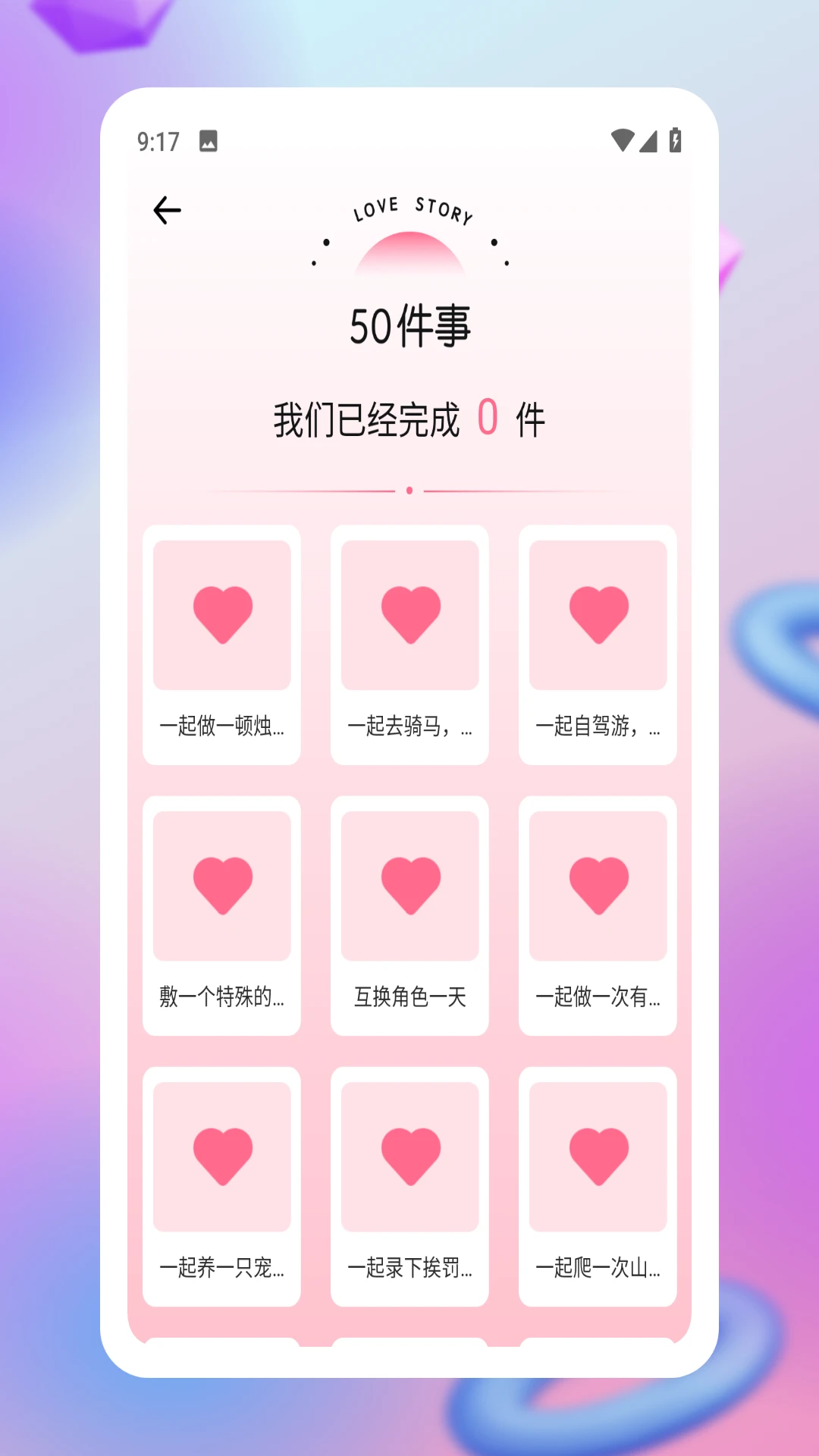This screenshot has width=819, height=1456.
Task: Tap the Wi-Fi icon in the status bar
Action: click(x=622, y=139)
